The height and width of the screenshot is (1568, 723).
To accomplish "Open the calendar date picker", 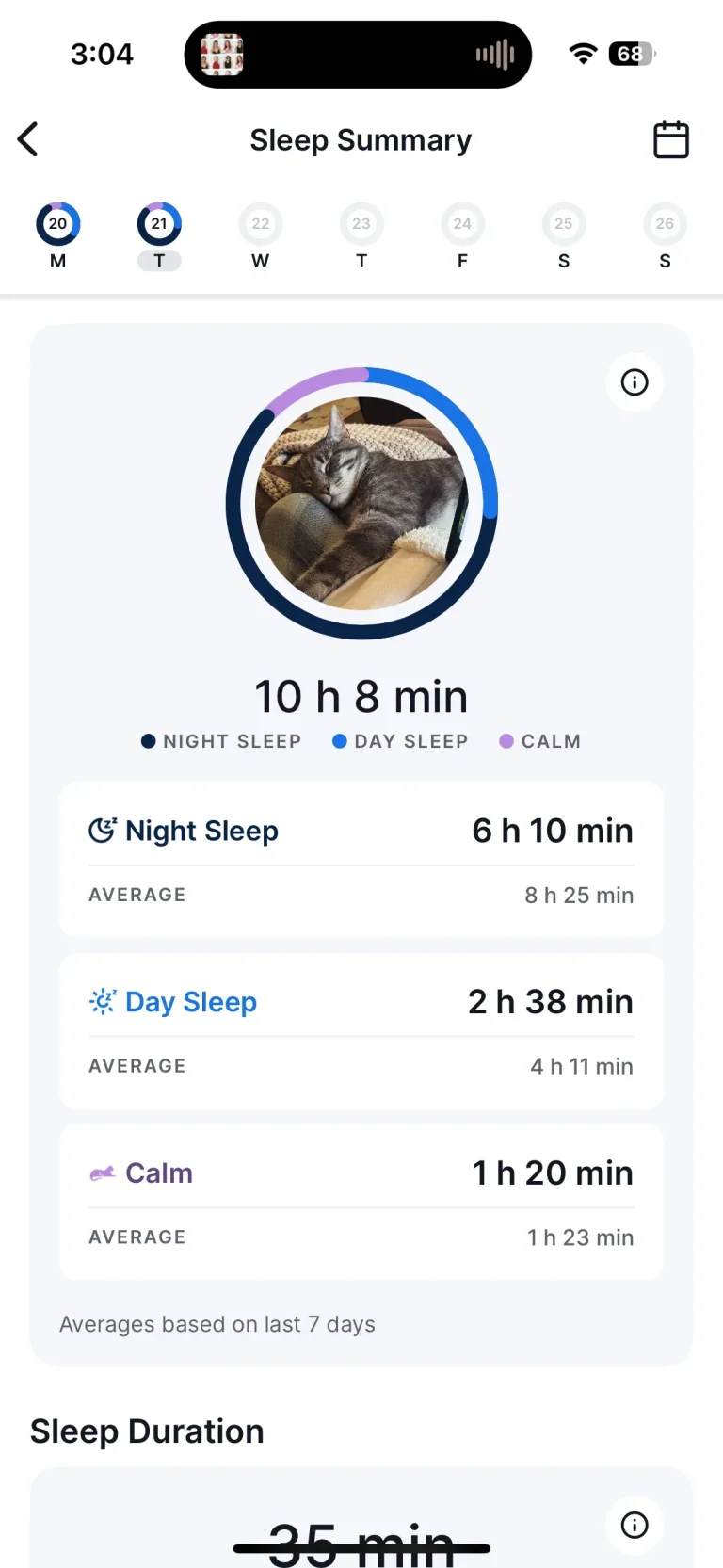I will coord(670,139).
